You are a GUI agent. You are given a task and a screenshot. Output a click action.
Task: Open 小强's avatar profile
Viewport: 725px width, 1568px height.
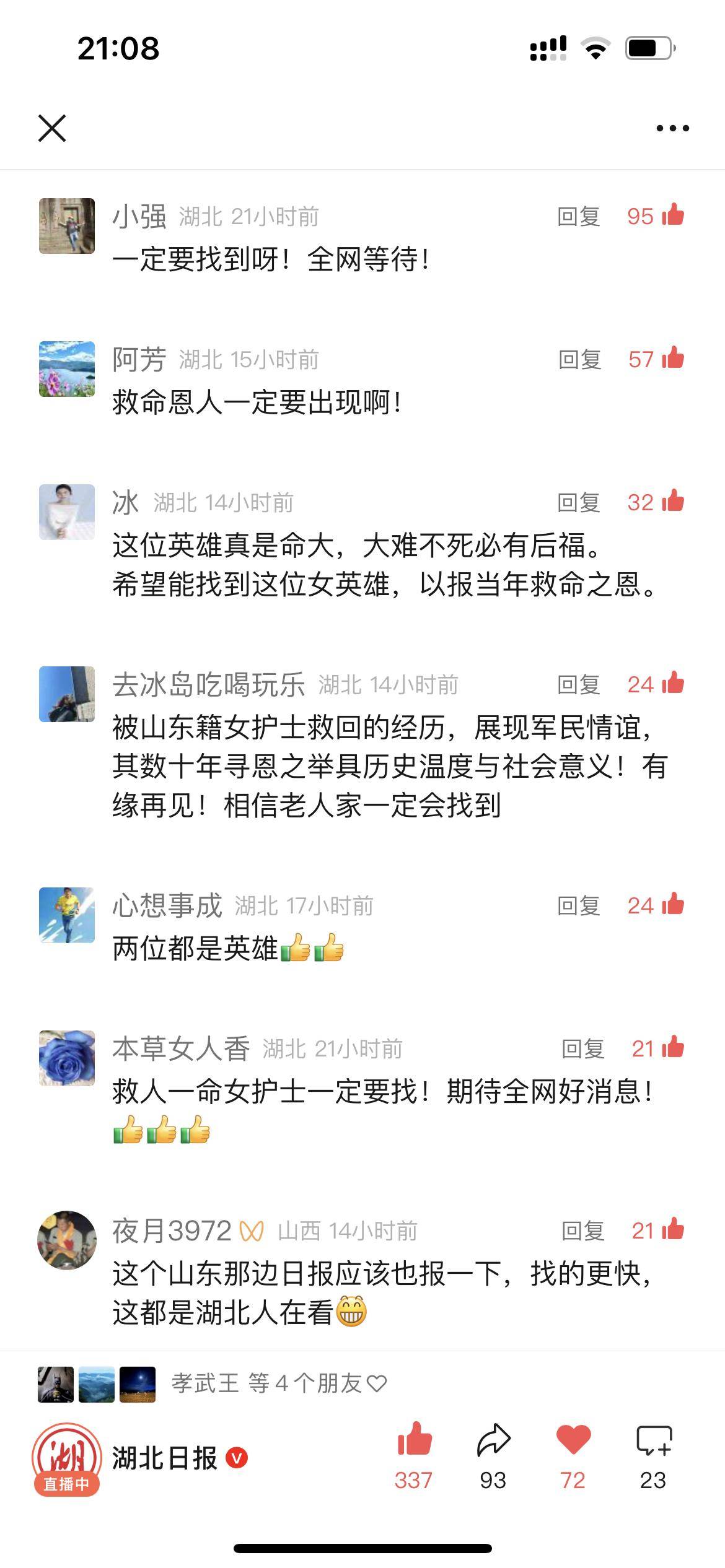67,226
